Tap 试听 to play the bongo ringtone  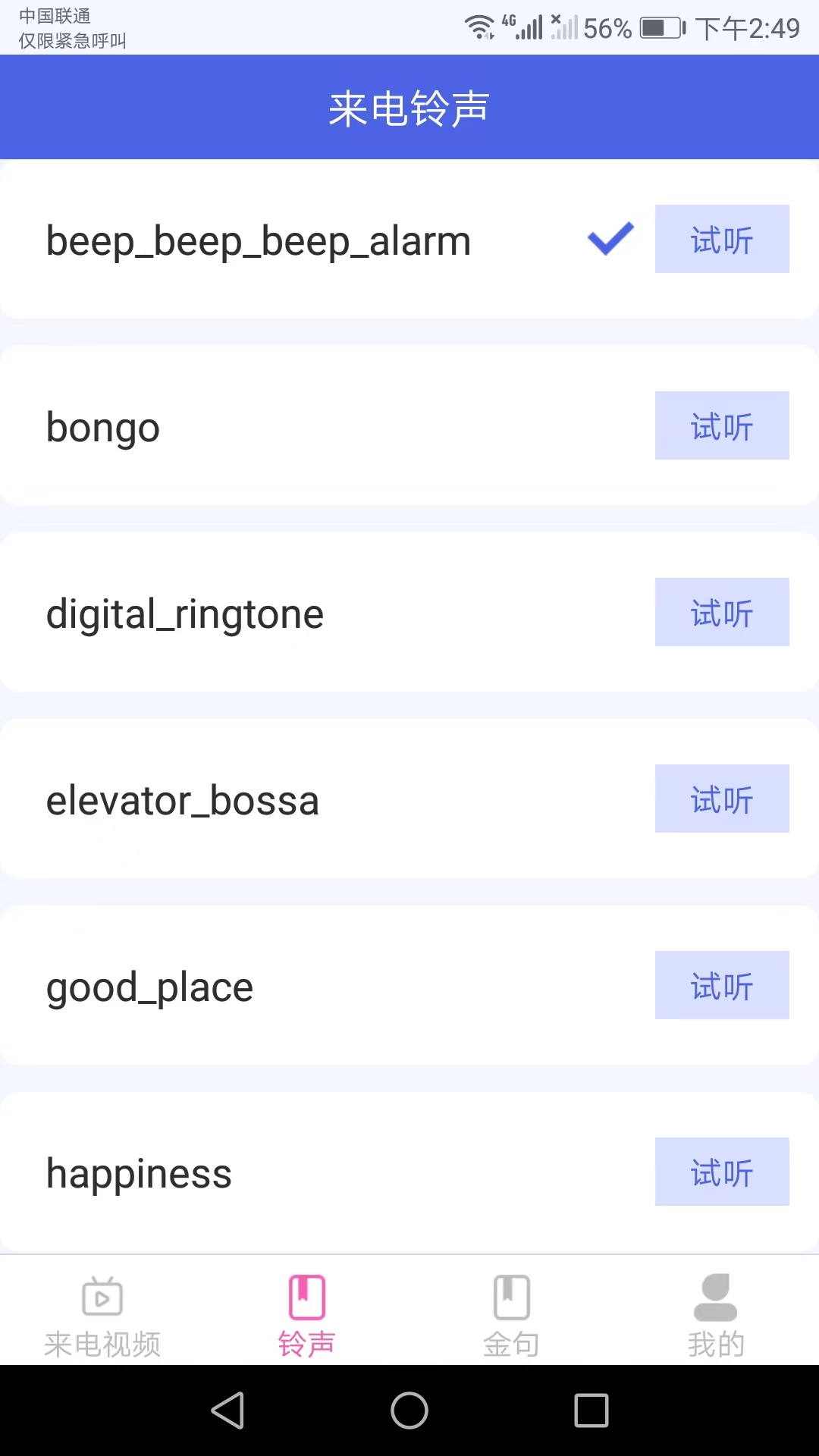(x=721, y=425)
